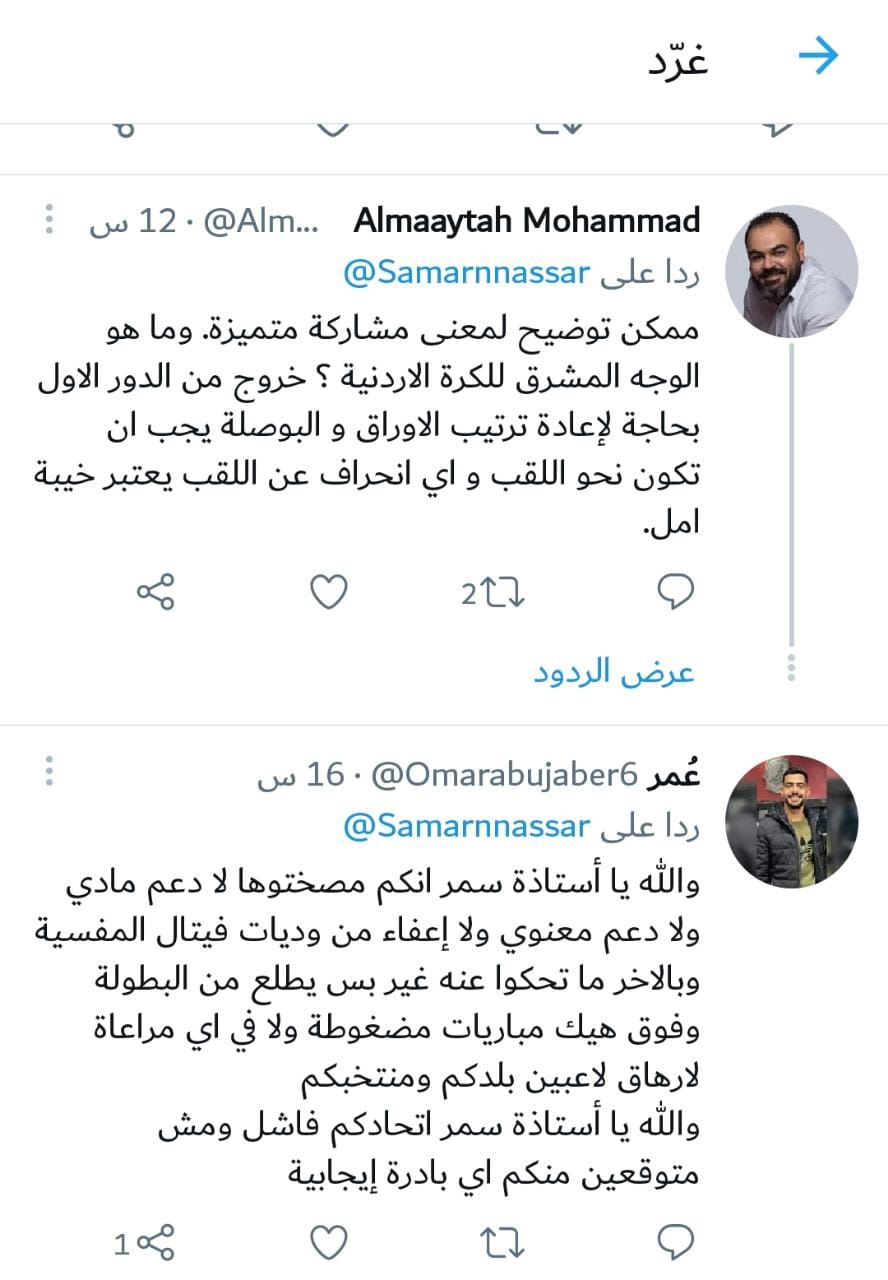Reply to Almaaytah Mohammad's tweet
Viewport: 888px width, 1280px height.
point(675,593)
